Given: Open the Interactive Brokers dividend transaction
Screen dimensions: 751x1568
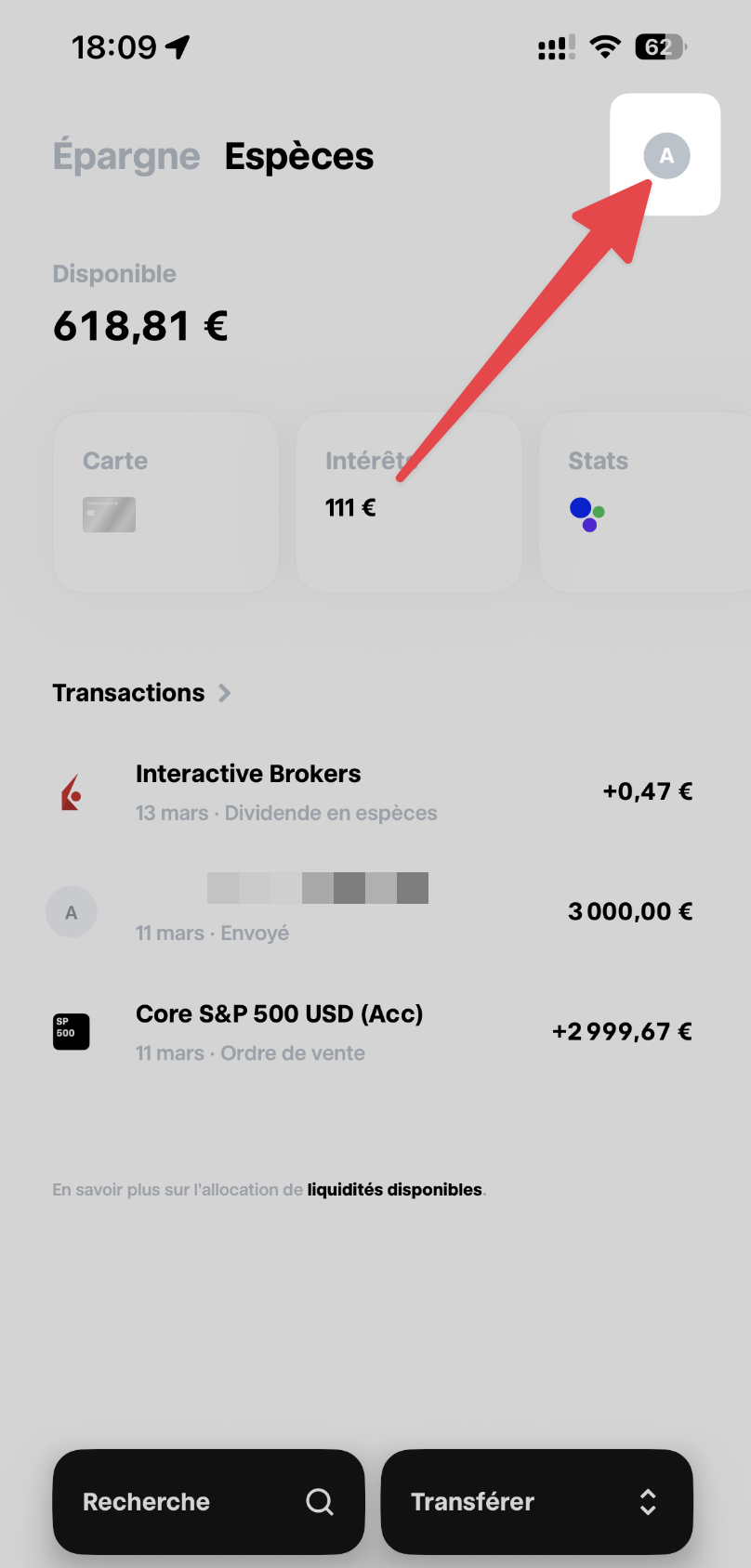Looking at the screenshot, I should point(372,792).
